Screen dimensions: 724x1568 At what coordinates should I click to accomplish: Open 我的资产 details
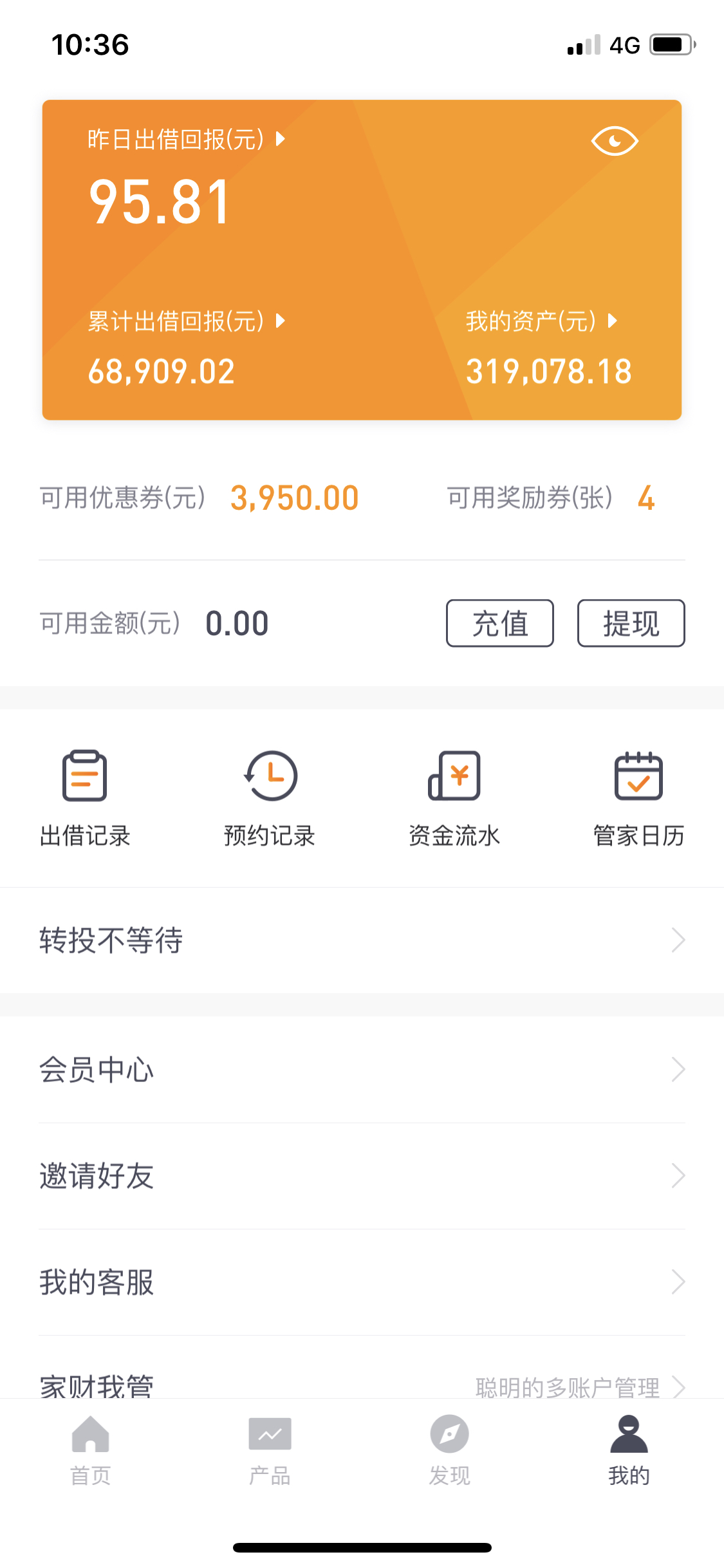[541, 321]
